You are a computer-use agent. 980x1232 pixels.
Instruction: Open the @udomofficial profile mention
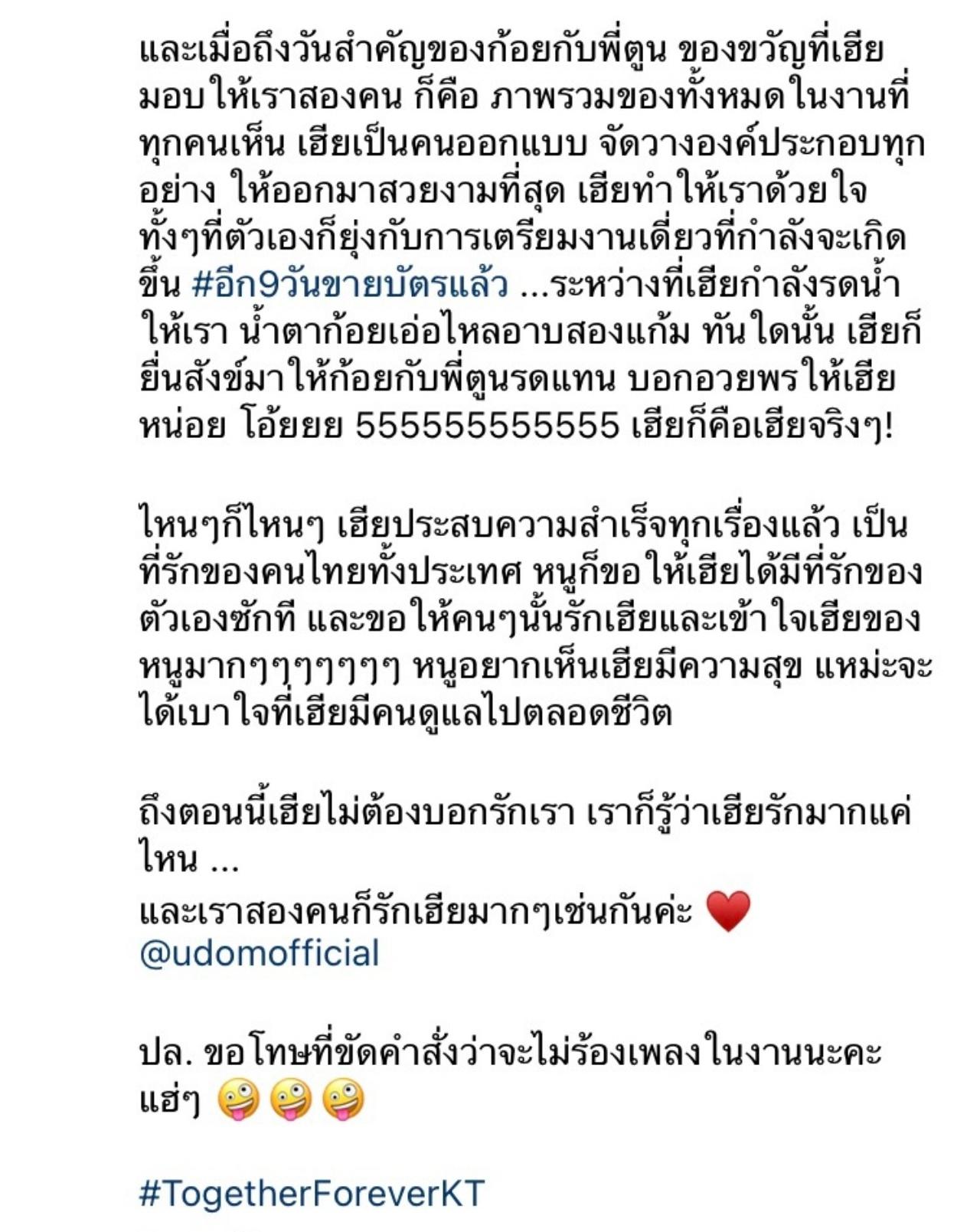[x=260, y=955]
